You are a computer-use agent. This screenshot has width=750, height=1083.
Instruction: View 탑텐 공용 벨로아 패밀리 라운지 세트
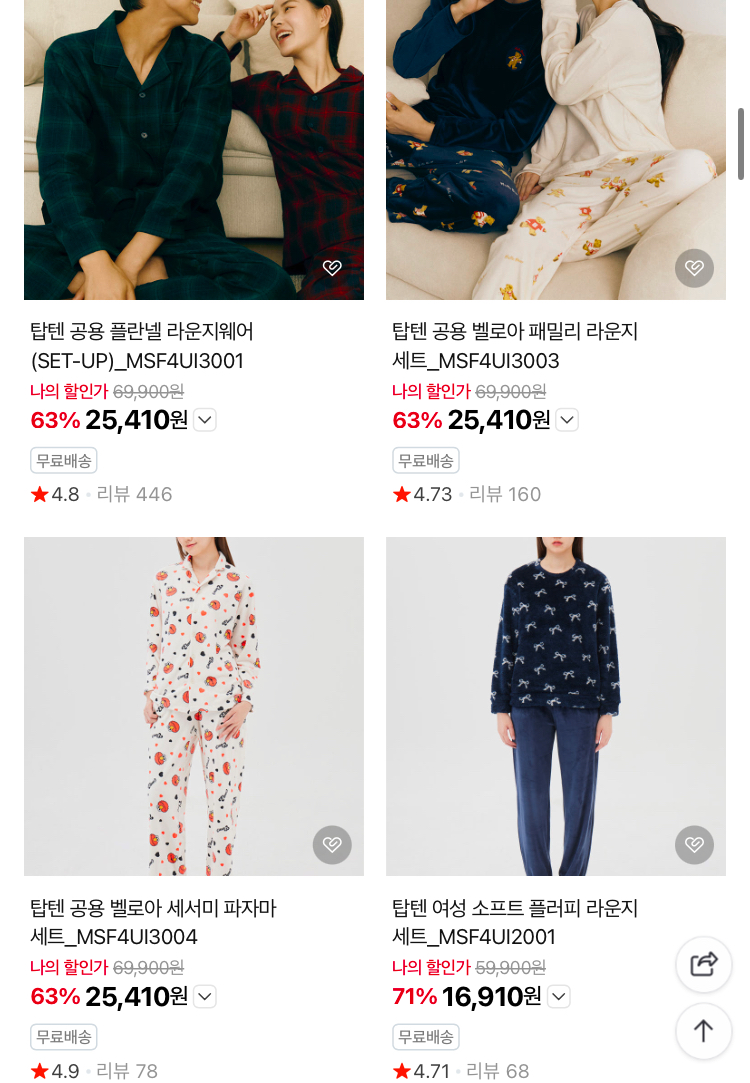click(x=515, y=345)
